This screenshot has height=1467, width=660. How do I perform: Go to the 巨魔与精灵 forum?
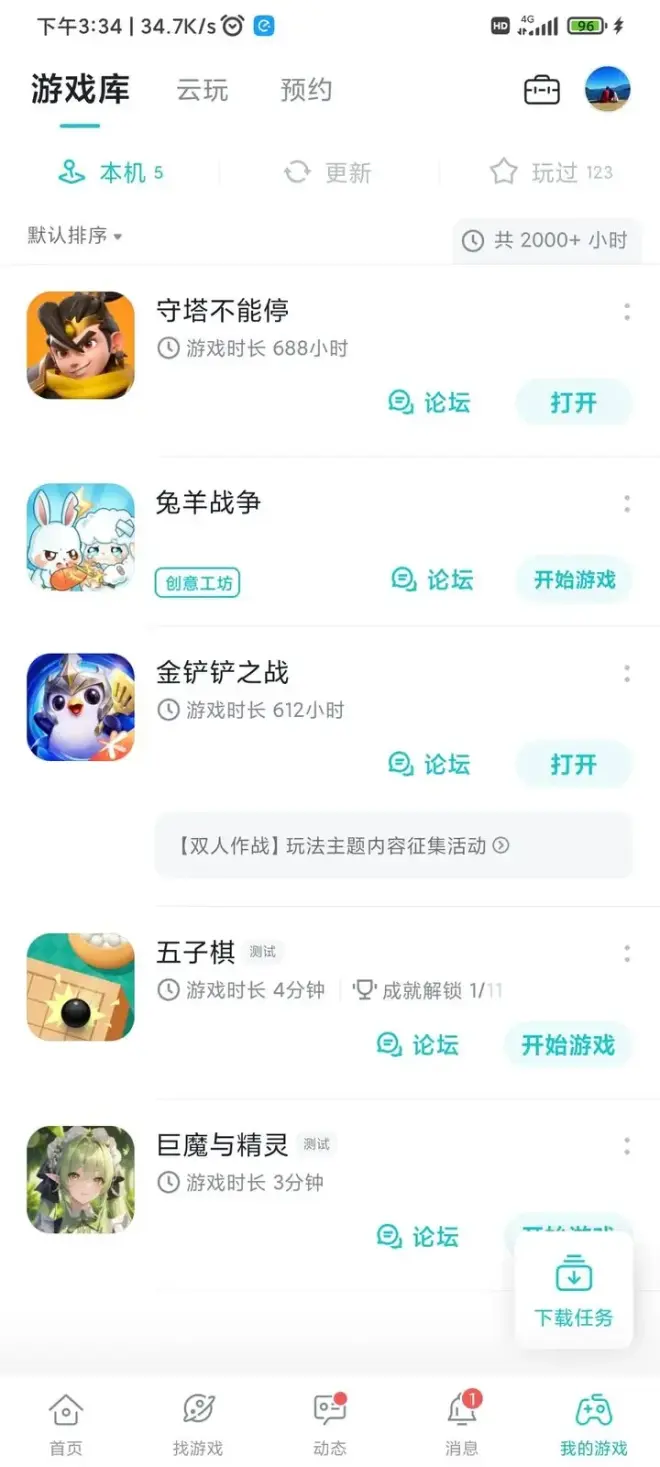pyautogui.click(x=418, y=1238)
